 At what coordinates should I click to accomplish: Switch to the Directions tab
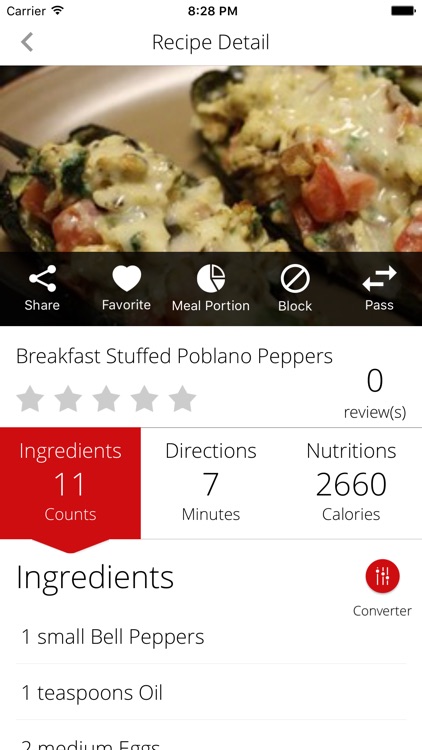coord(211,483)
